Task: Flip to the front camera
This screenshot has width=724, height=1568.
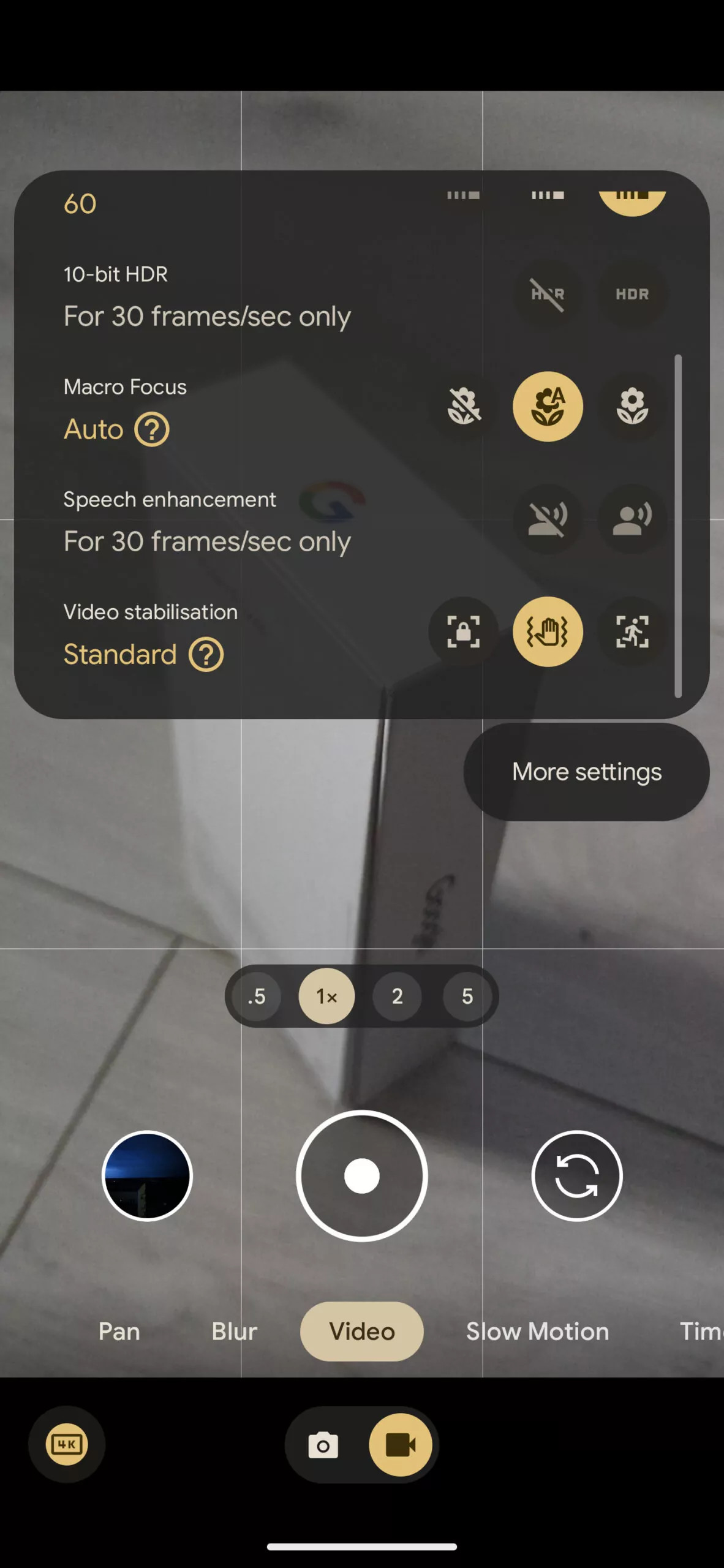Action: pos(577,1176)
